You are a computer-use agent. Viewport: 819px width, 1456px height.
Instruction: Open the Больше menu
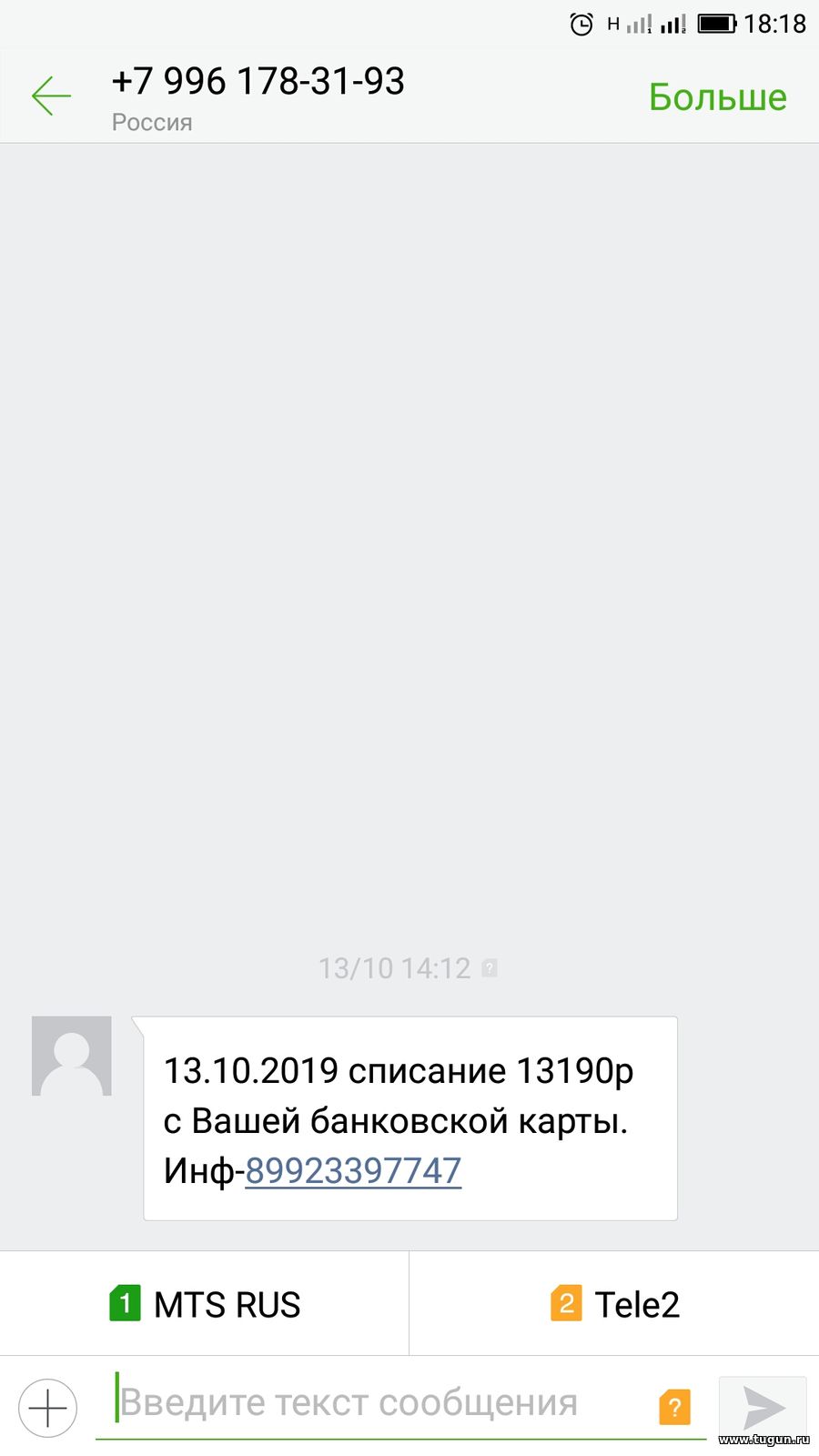tap(717, 97)
